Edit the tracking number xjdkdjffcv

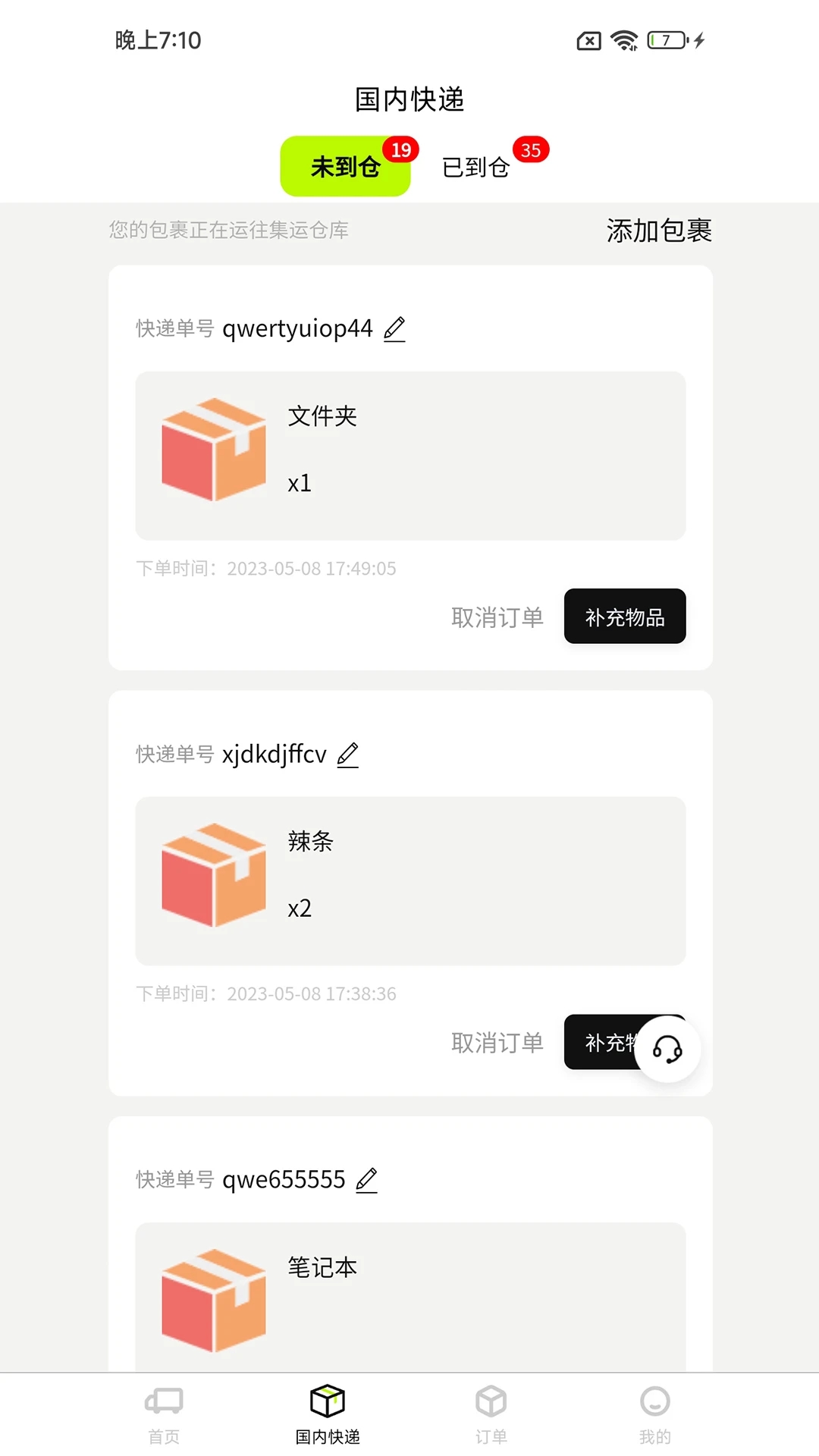[348, 755]
